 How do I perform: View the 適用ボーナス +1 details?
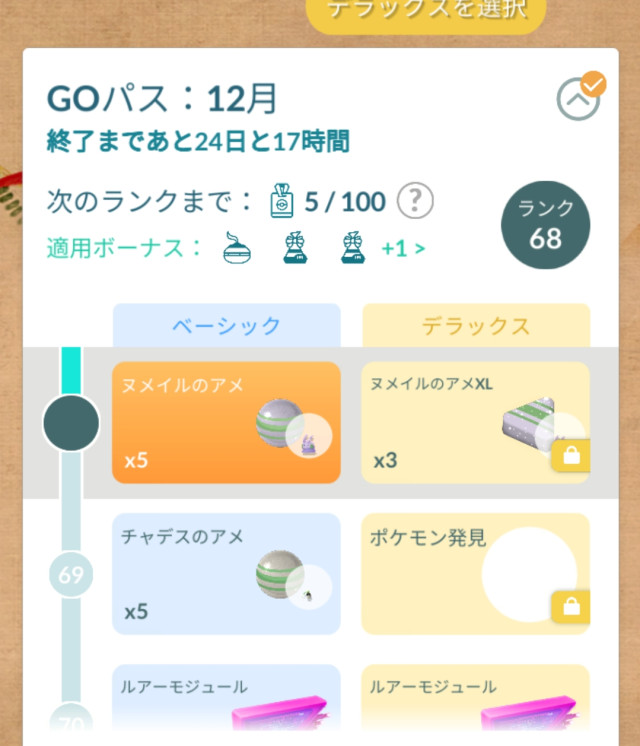pos(403,248)
